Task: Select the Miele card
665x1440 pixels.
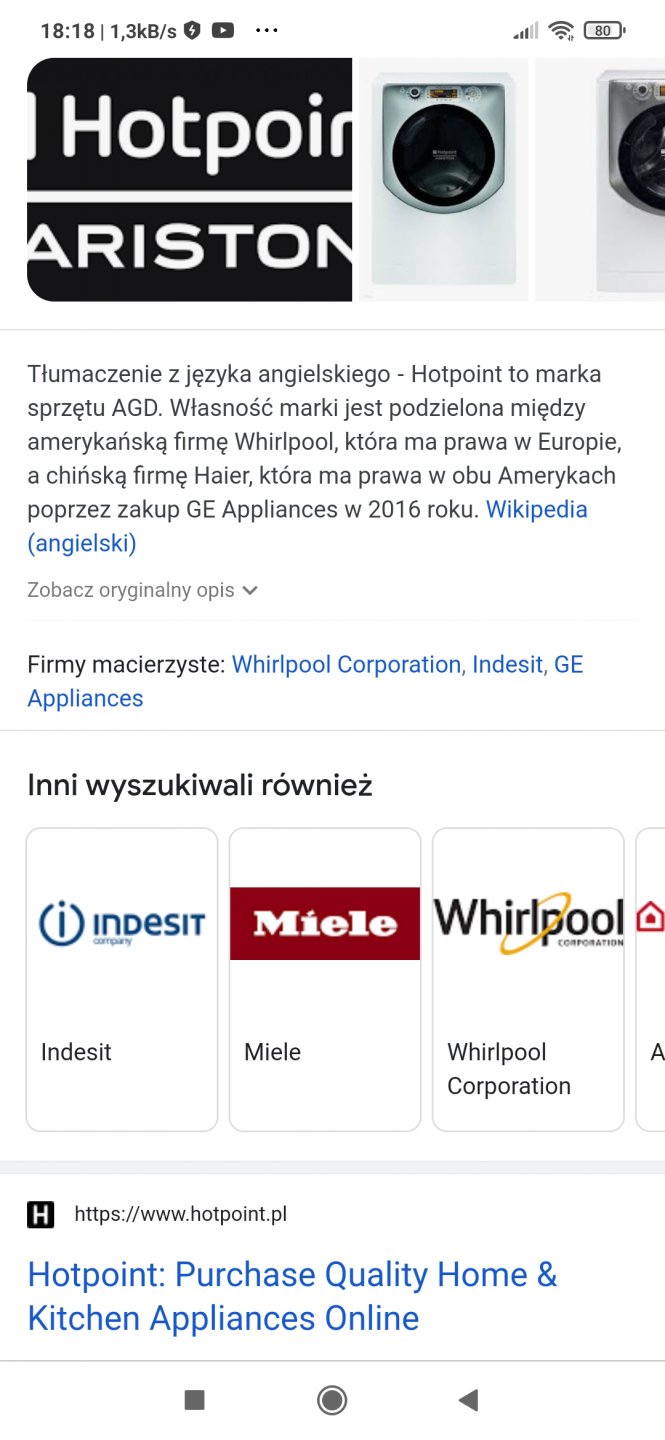Action: click(325, 979)
